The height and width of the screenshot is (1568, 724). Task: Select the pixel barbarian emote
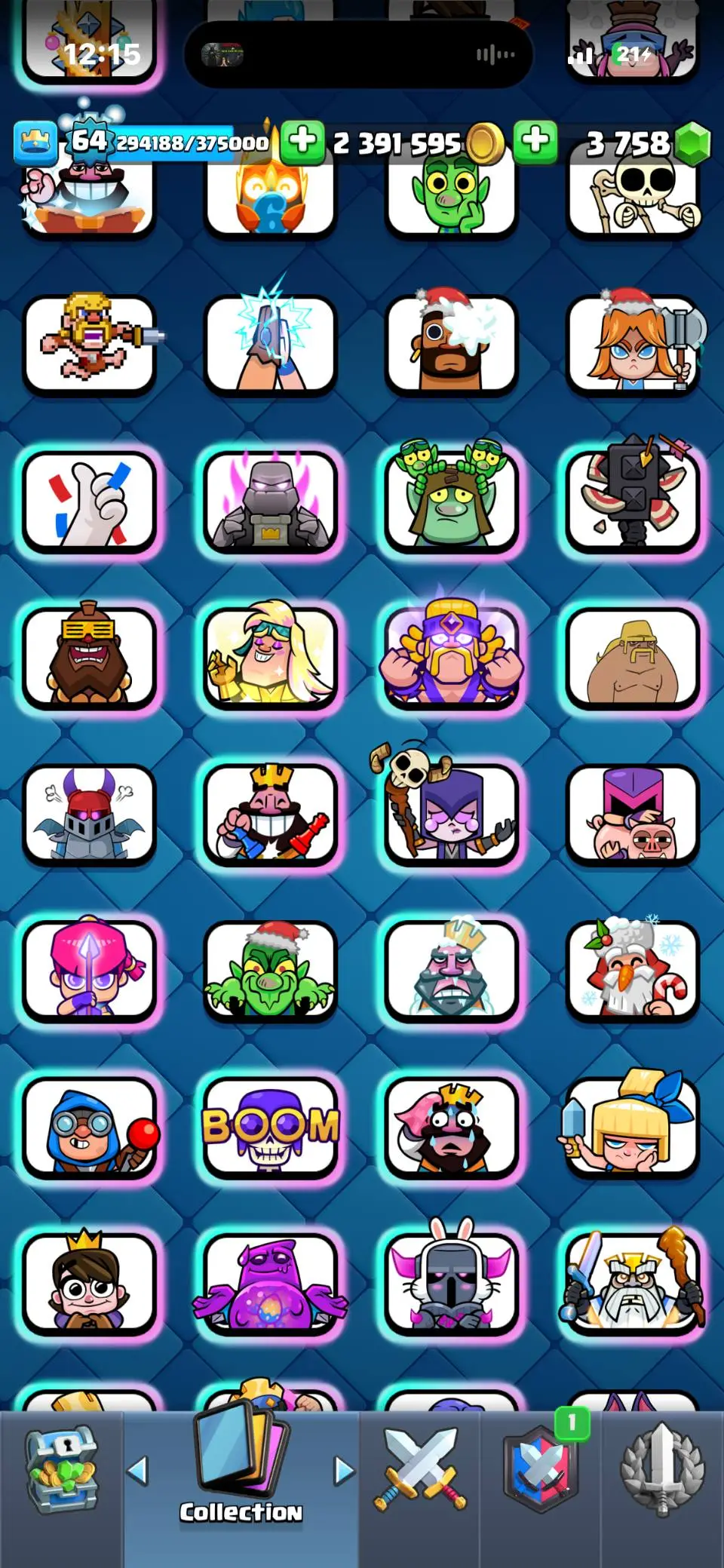89,345
